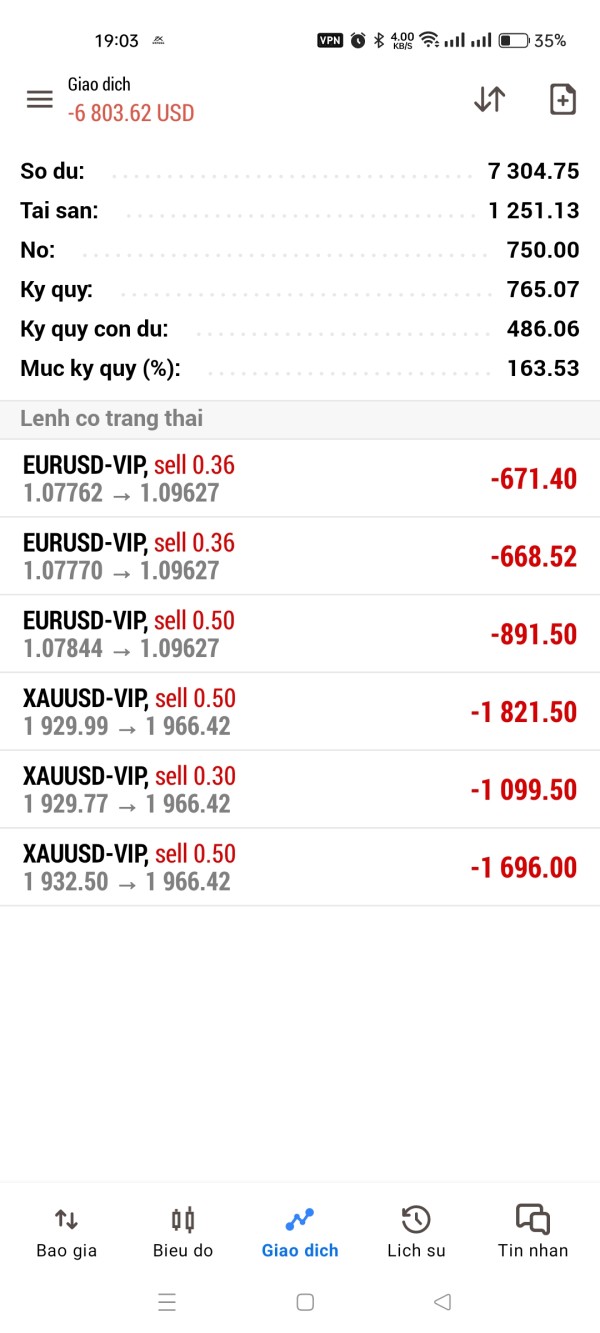
Task: Select EURUSD-VIP sell 0.50 position
Action: [x=300, y=634]
